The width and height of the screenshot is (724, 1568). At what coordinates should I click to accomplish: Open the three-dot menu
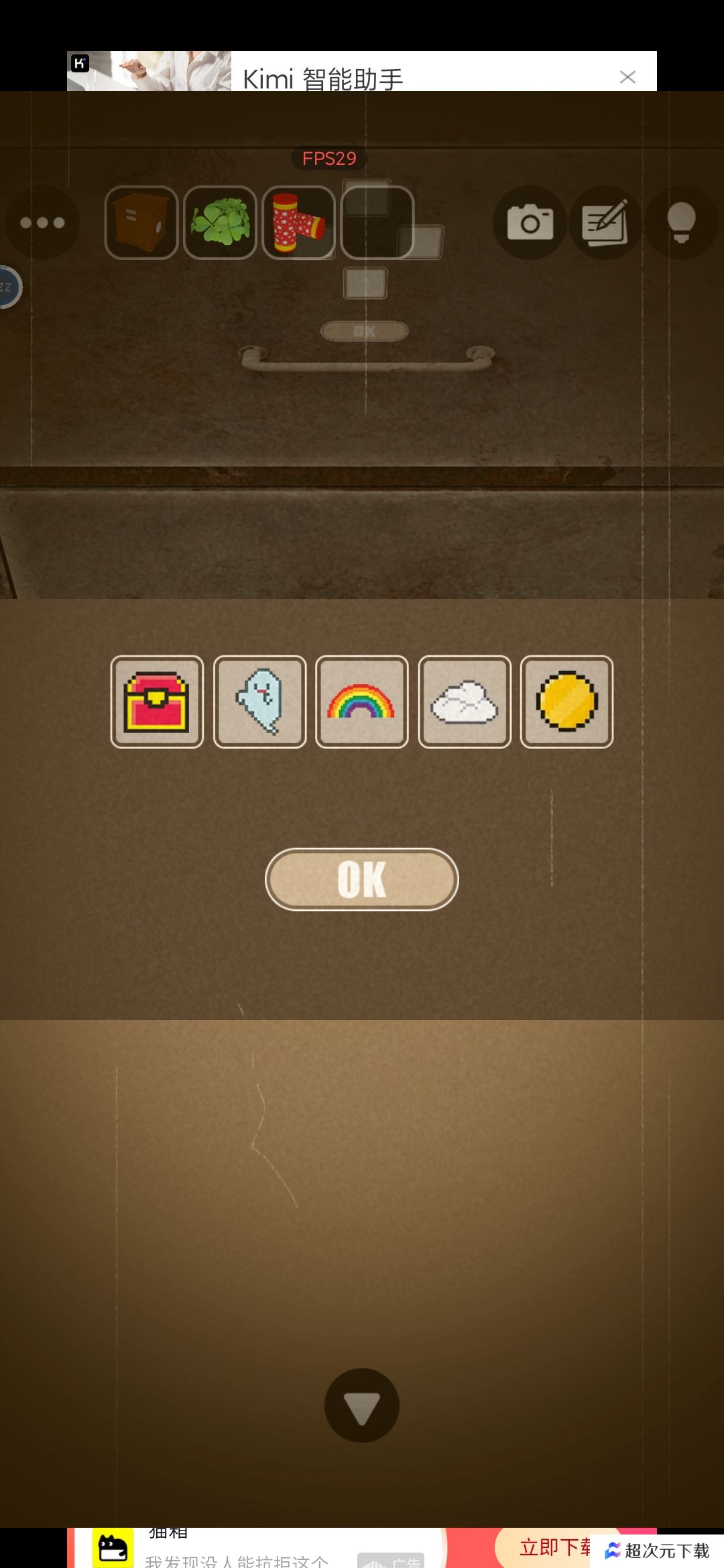tap(42, 222)
